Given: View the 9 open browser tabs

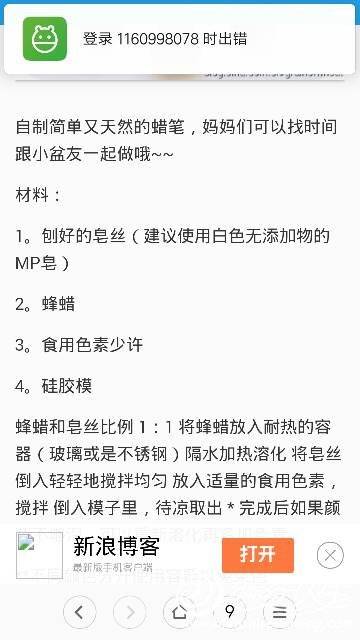Looking at the screenshot, I should click(230, 612).
